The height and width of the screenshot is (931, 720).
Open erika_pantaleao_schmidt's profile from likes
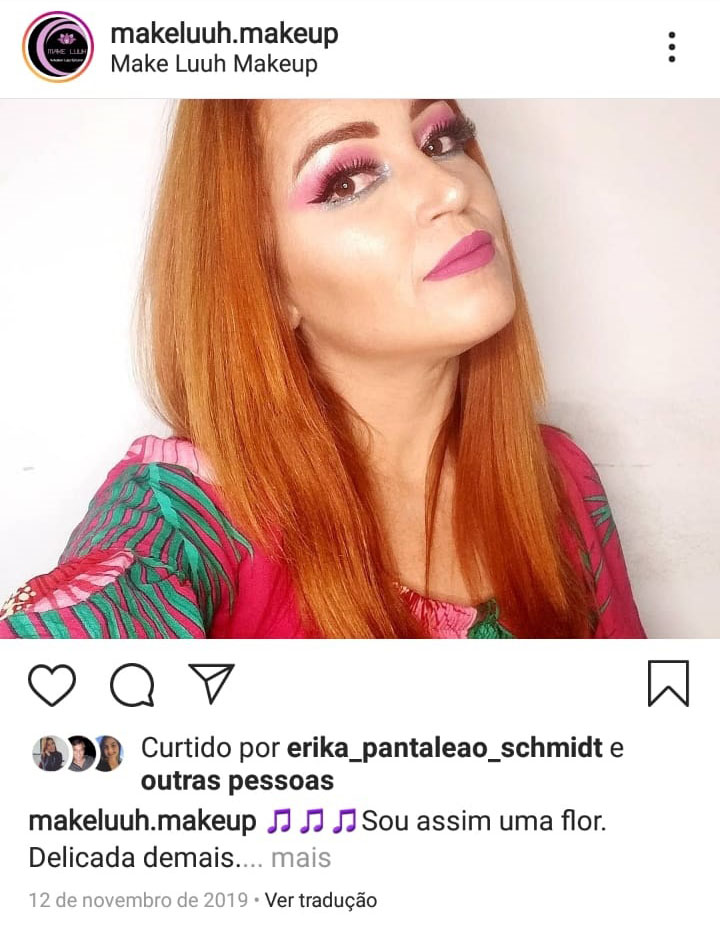(444, 748)
